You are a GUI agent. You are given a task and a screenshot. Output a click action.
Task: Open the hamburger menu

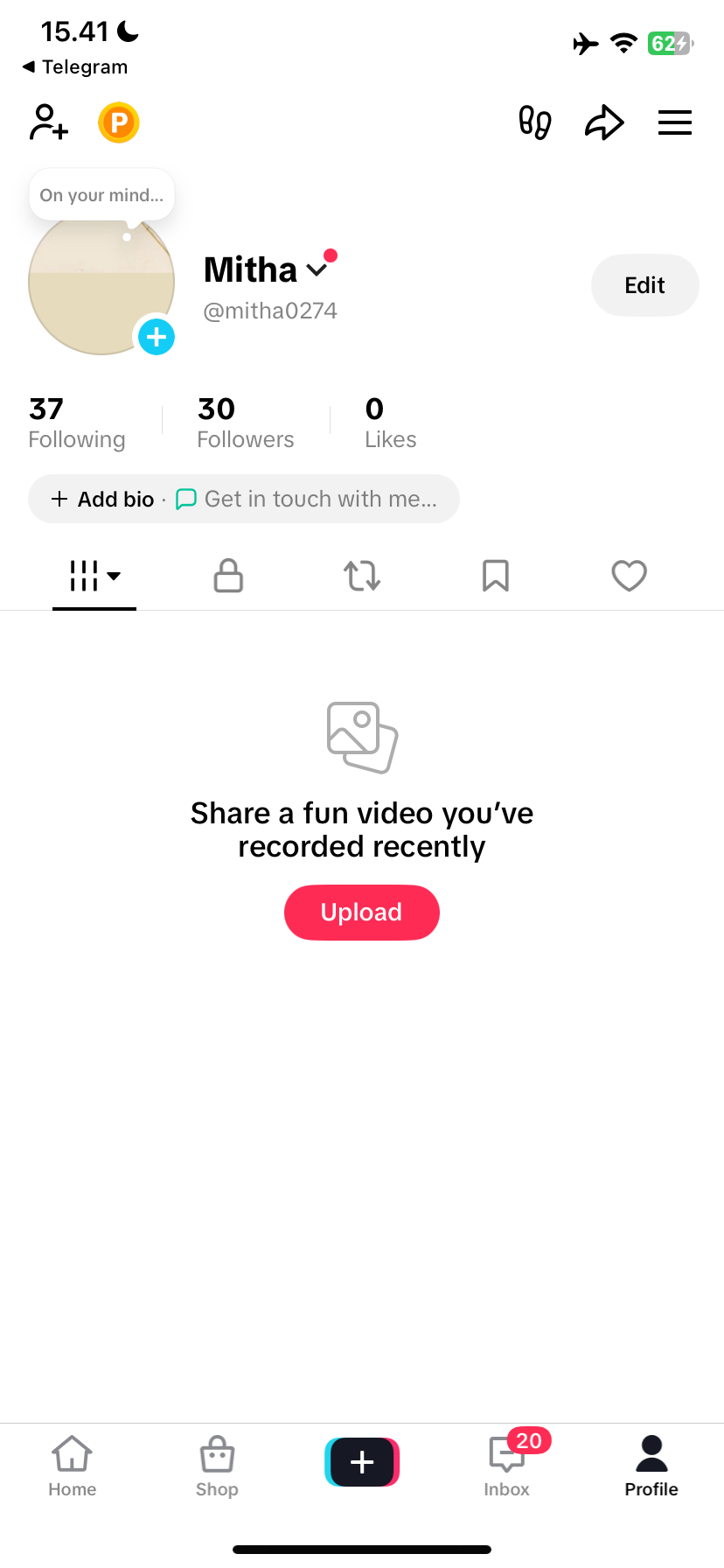tap(675, 122)
